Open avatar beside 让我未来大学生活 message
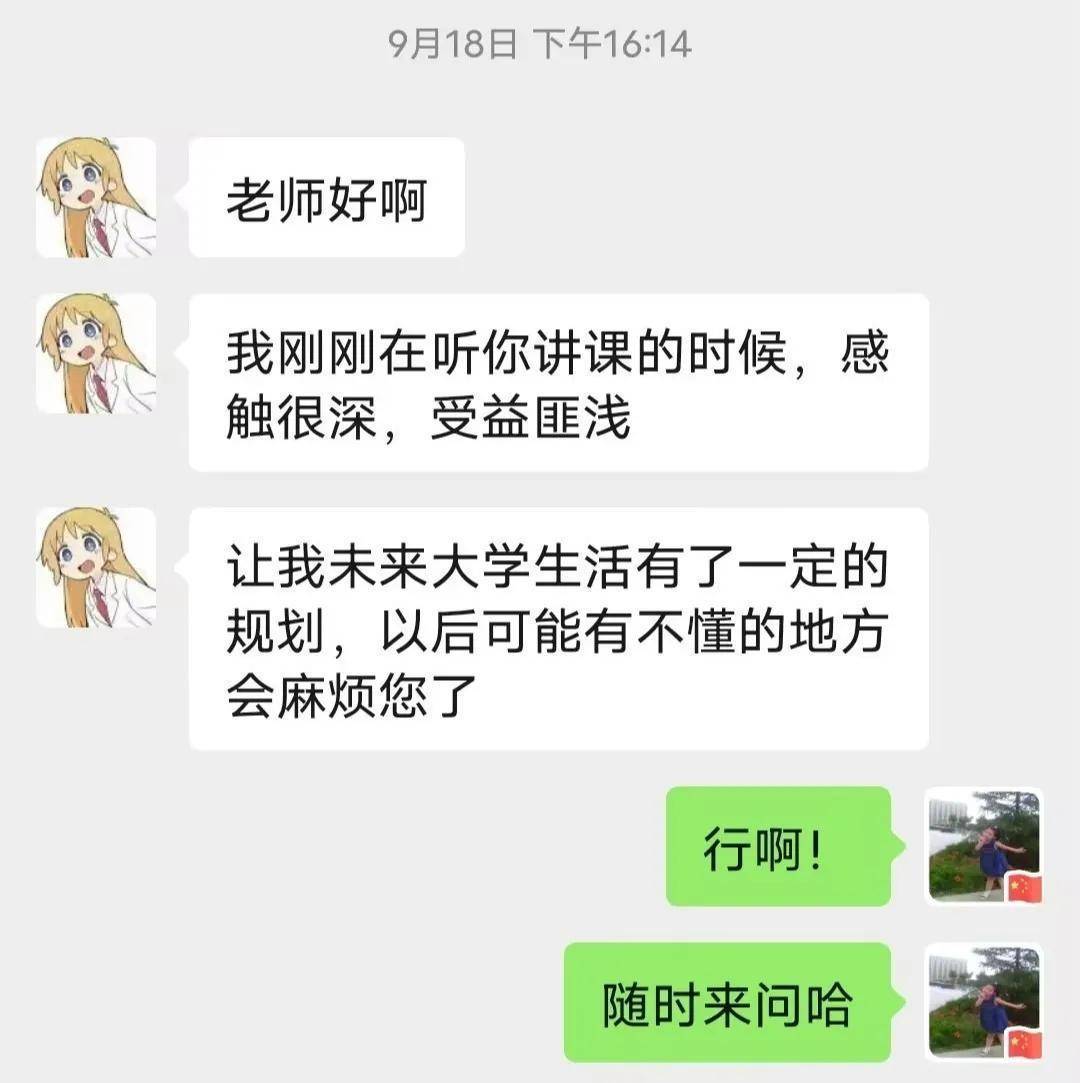Viewport: 1080px width, 1083px height. click(x=96, y=567)
